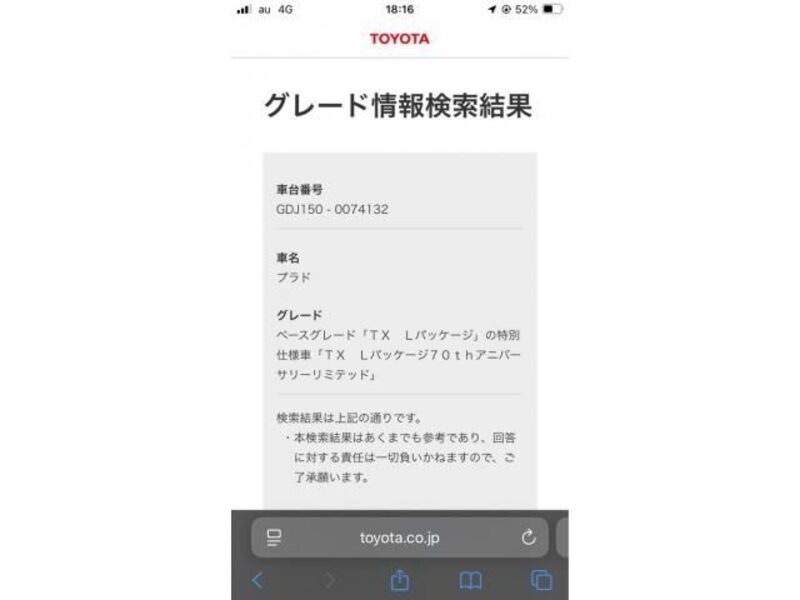
Task: Go back to the previous page
Action: 257,580
